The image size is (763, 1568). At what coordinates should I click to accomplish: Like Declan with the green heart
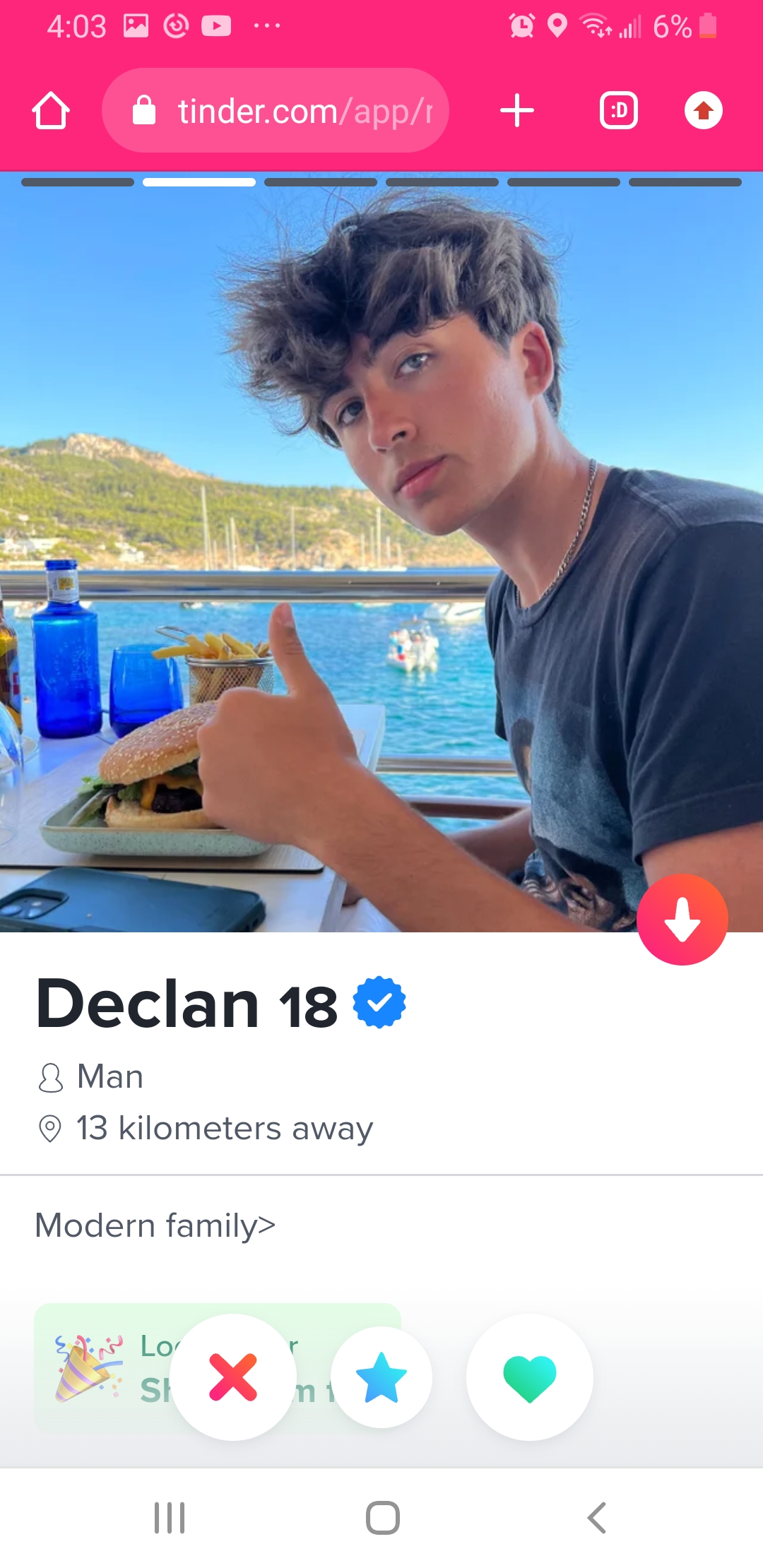(529, 1377)
